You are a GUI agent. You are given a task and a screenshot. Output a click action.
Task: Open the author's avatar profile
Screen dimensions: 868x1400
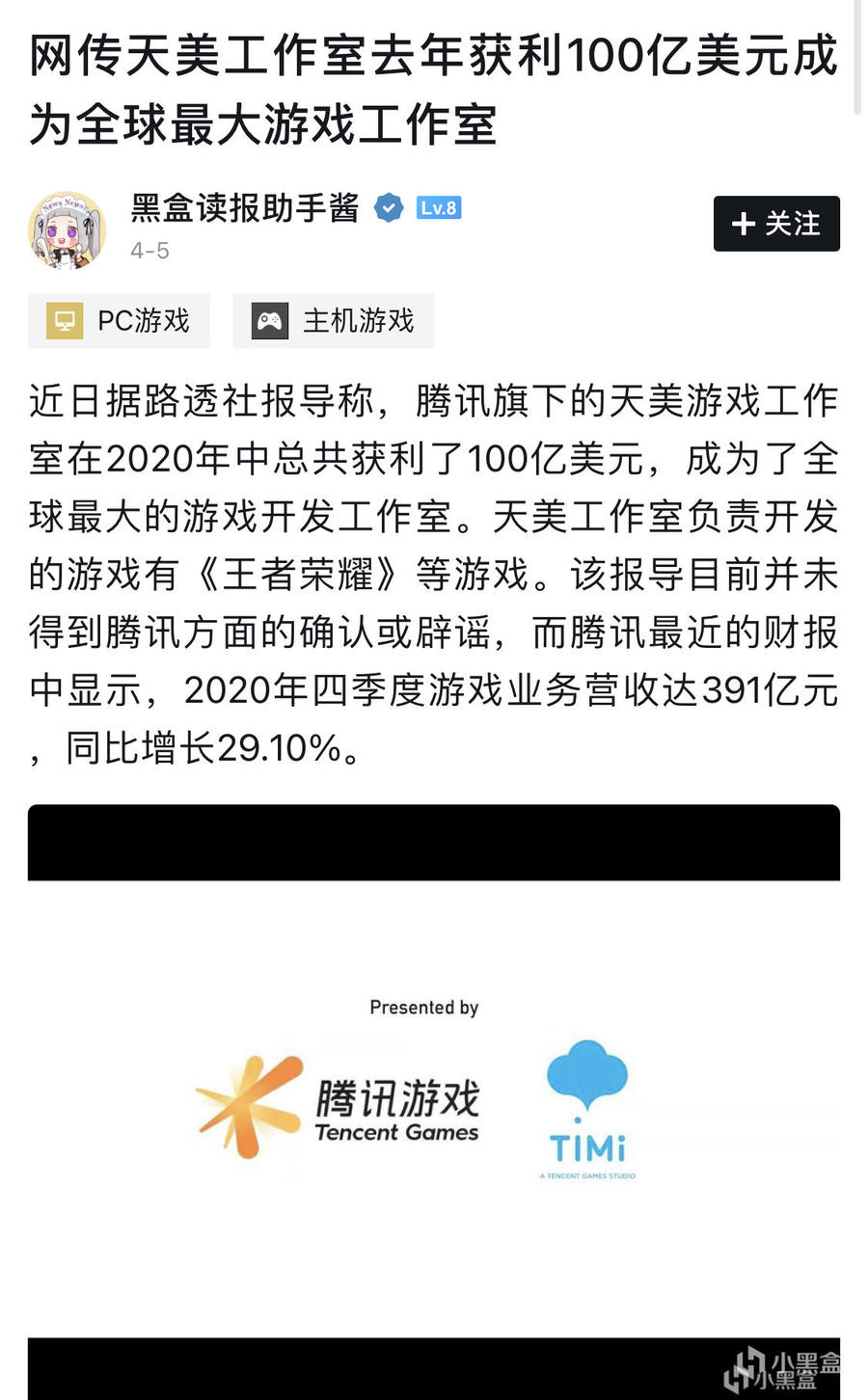[67, 229]
